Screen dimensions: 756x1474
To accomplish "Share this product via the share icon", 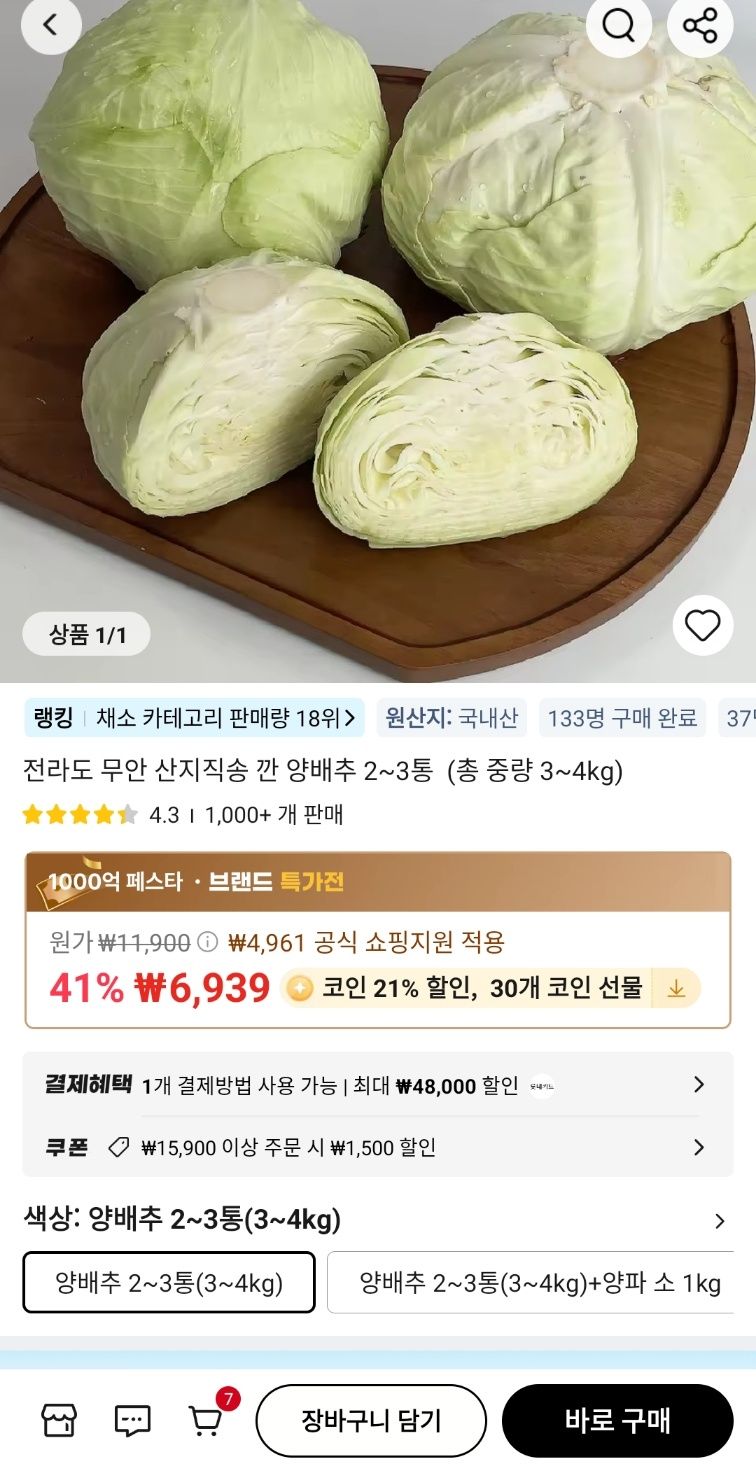I will [x=699, y=26].
